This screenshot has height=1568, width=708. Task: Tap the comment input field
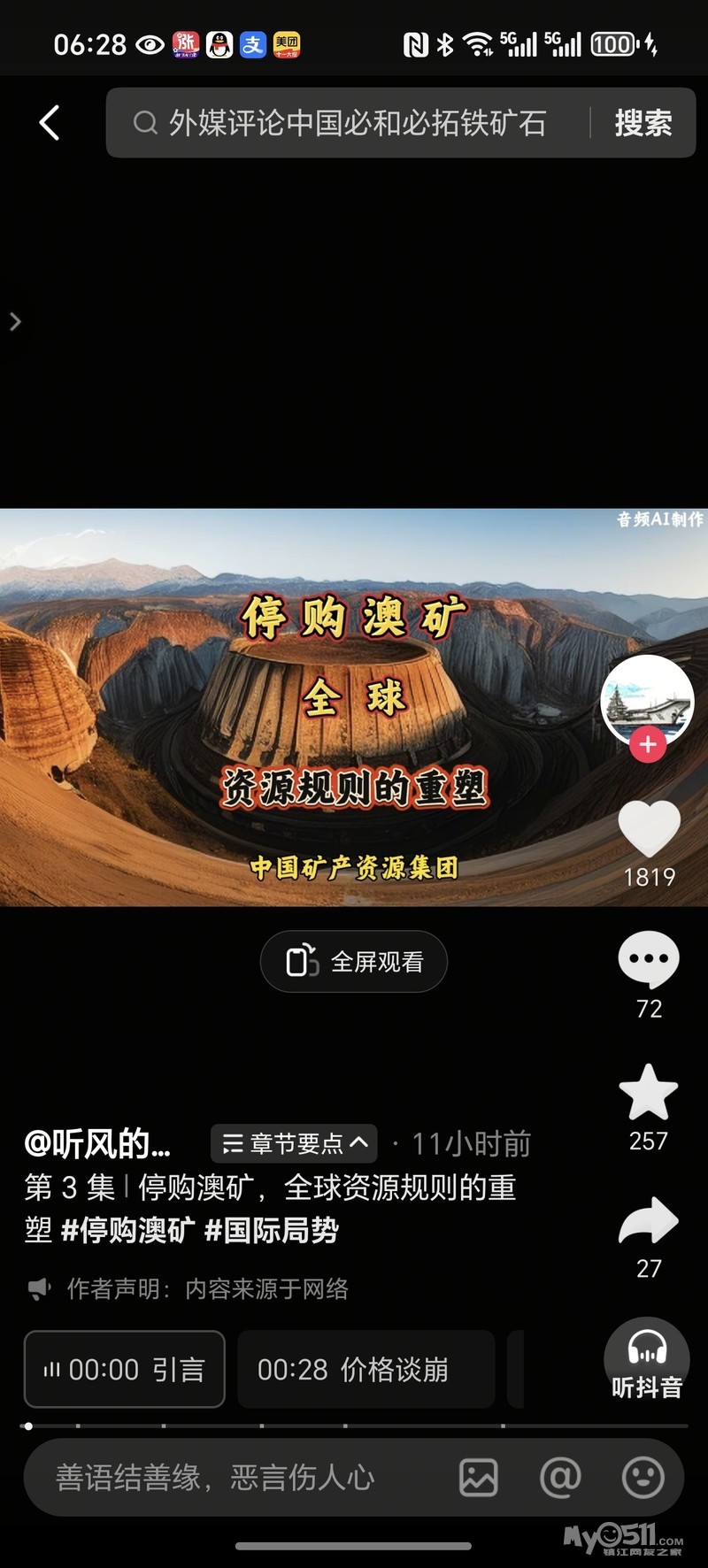230,1477
